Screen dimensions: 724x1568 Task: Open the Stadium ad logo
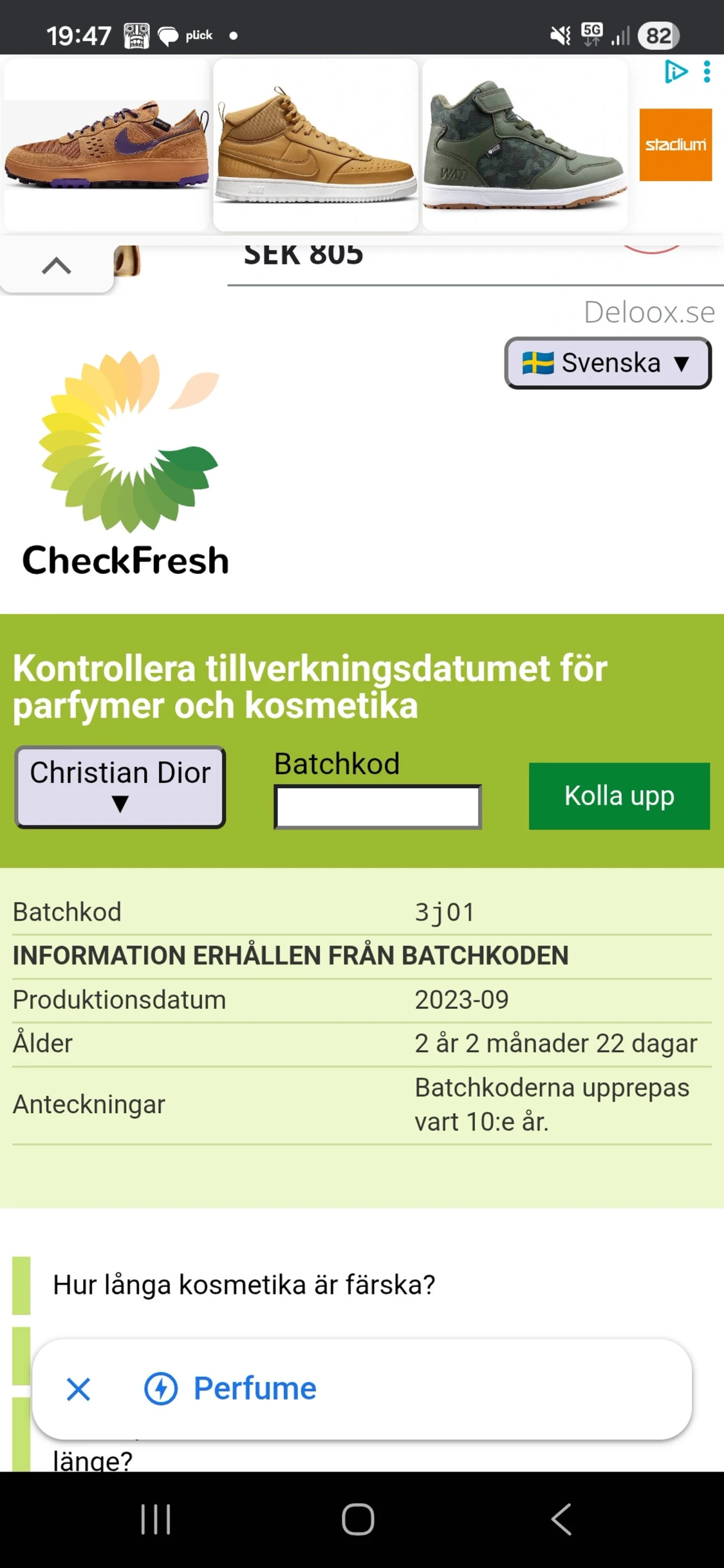(x=675, y=145)
